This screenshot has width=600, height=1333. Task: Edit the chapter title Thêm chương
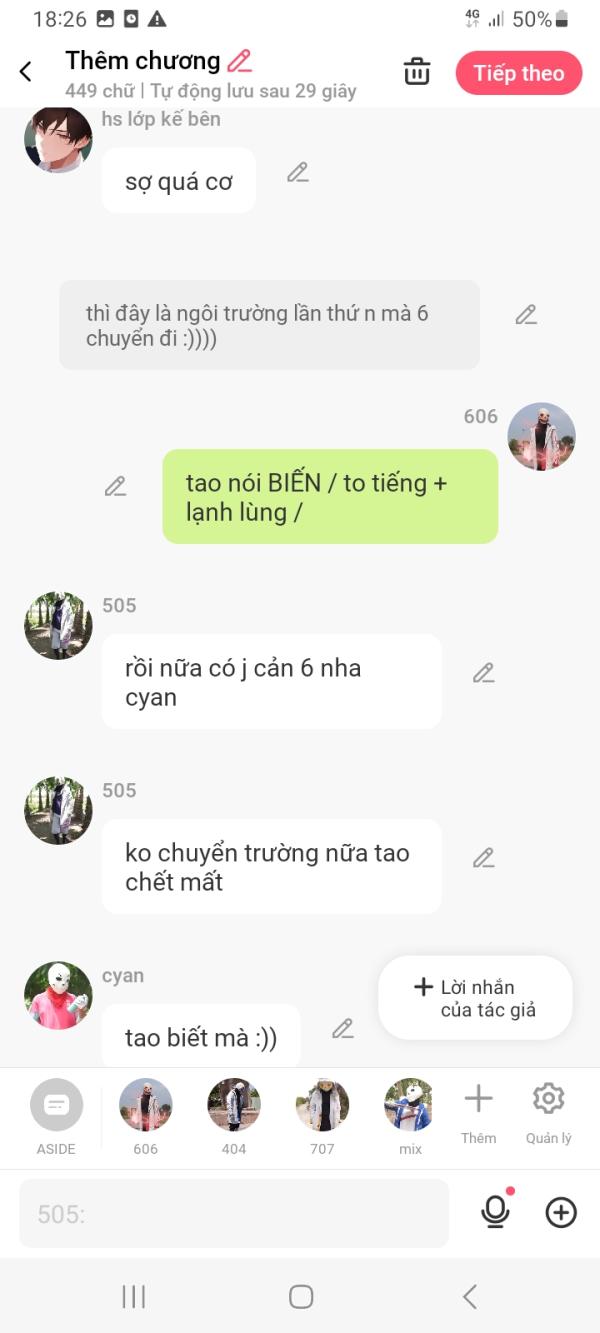(239, 61)
